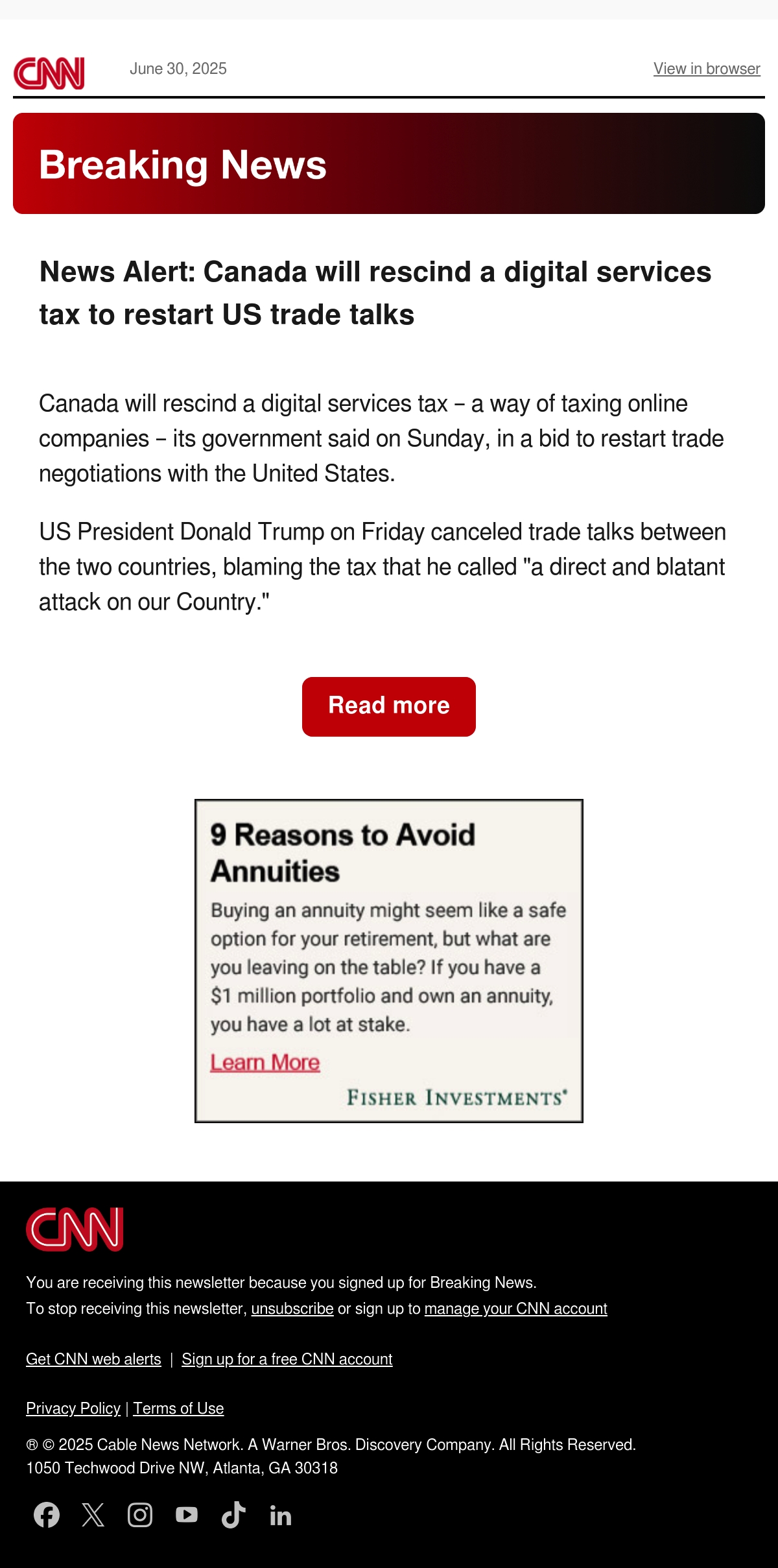Image resolution: width=778 pixels, height=1568 pixels.
Task: Visit CNN on X
Action: pyautogui.click(x=93, y=1515)
